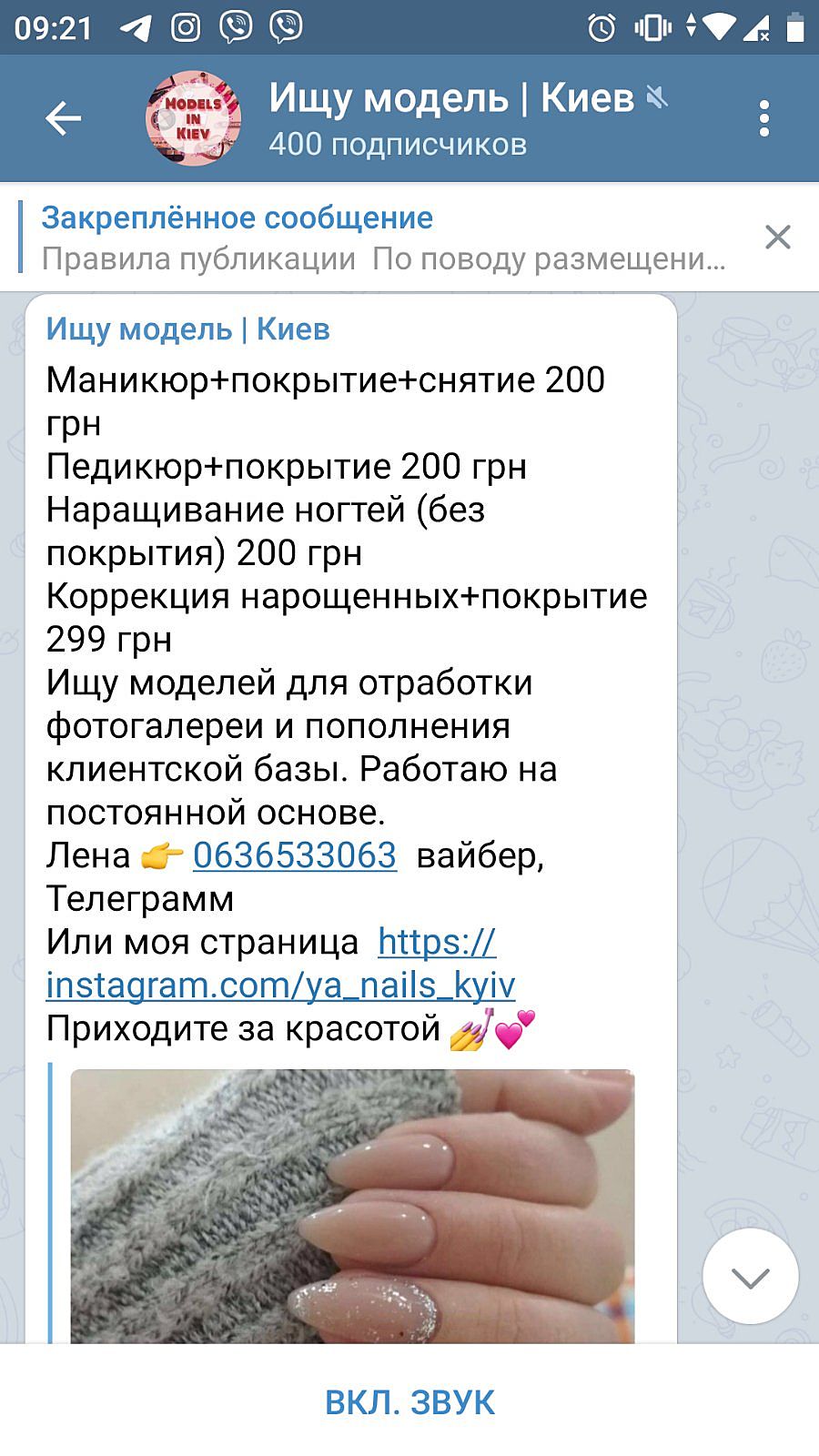Open the Ищу модель | Киев sender name
The width and height of the screenshot is (819, 1456).
187,329
